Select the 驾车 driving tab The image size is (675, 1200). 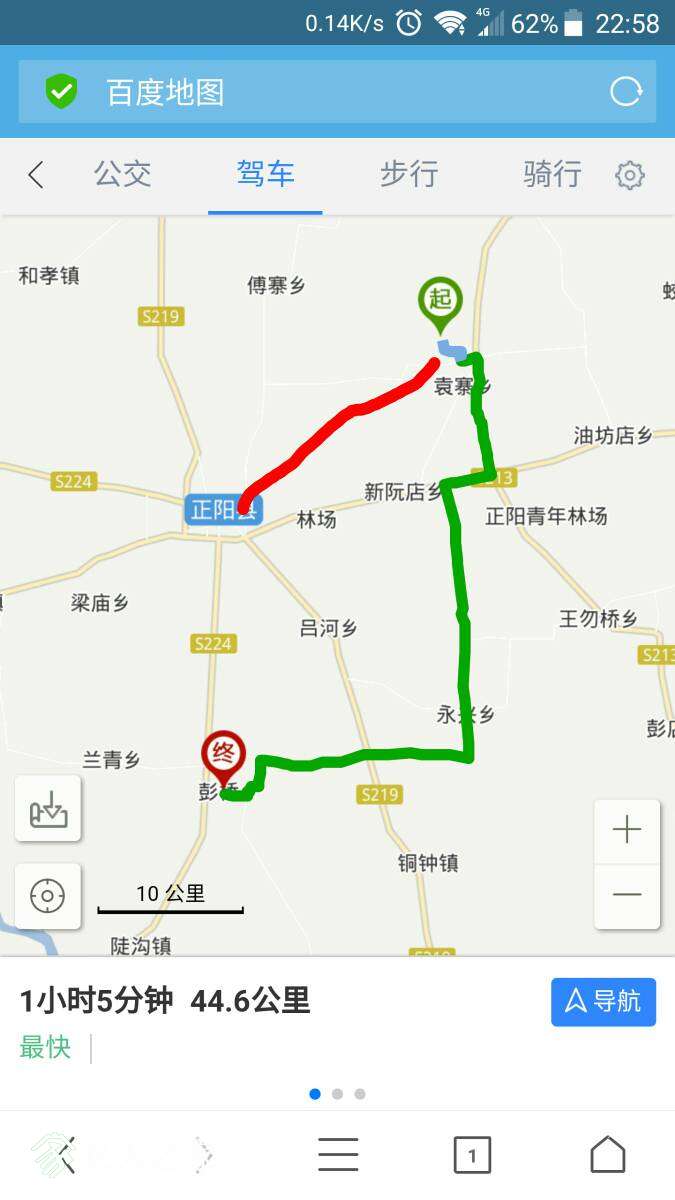[265, 174]
